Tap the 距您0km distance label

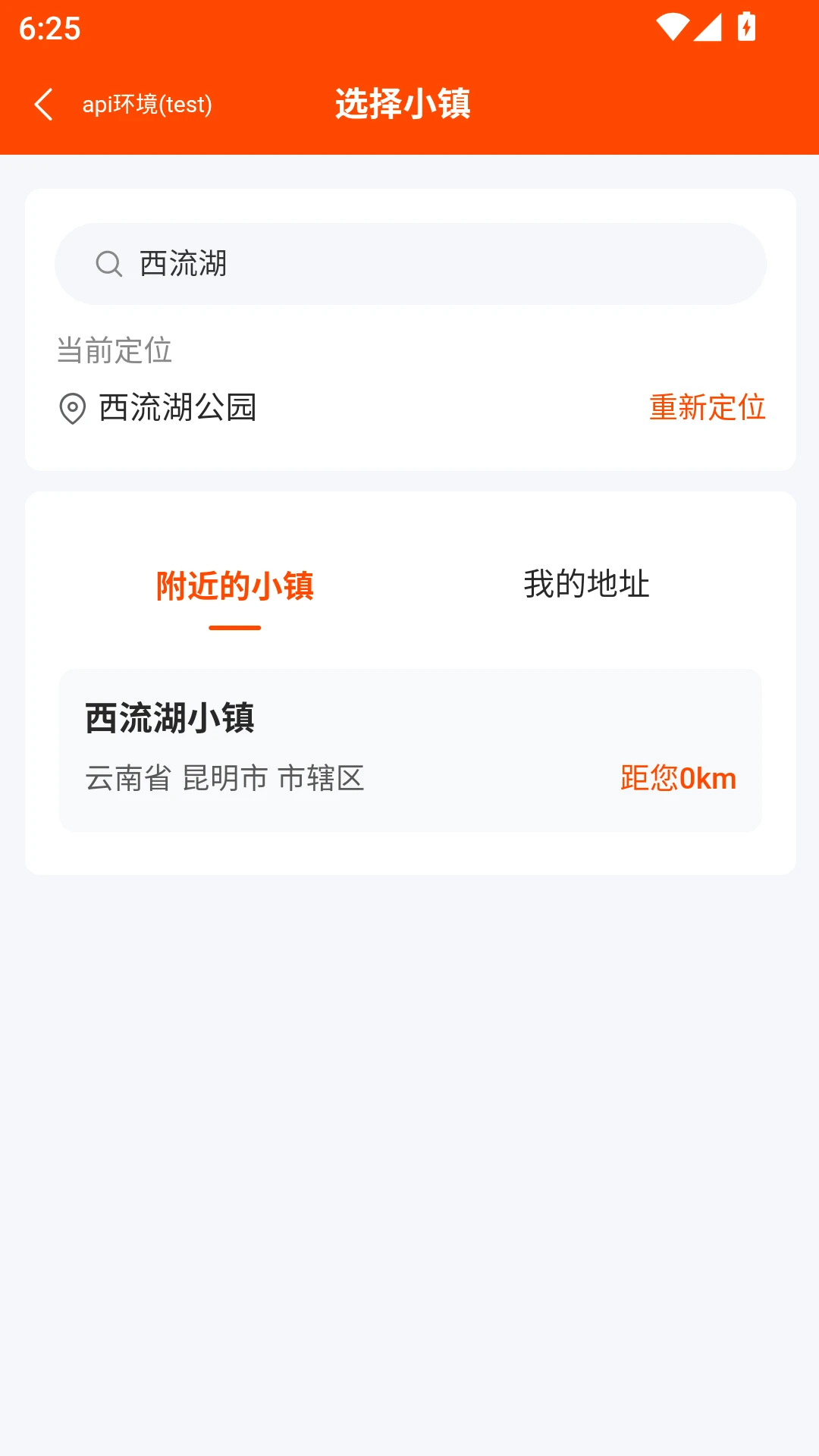(x=678, y=778)
